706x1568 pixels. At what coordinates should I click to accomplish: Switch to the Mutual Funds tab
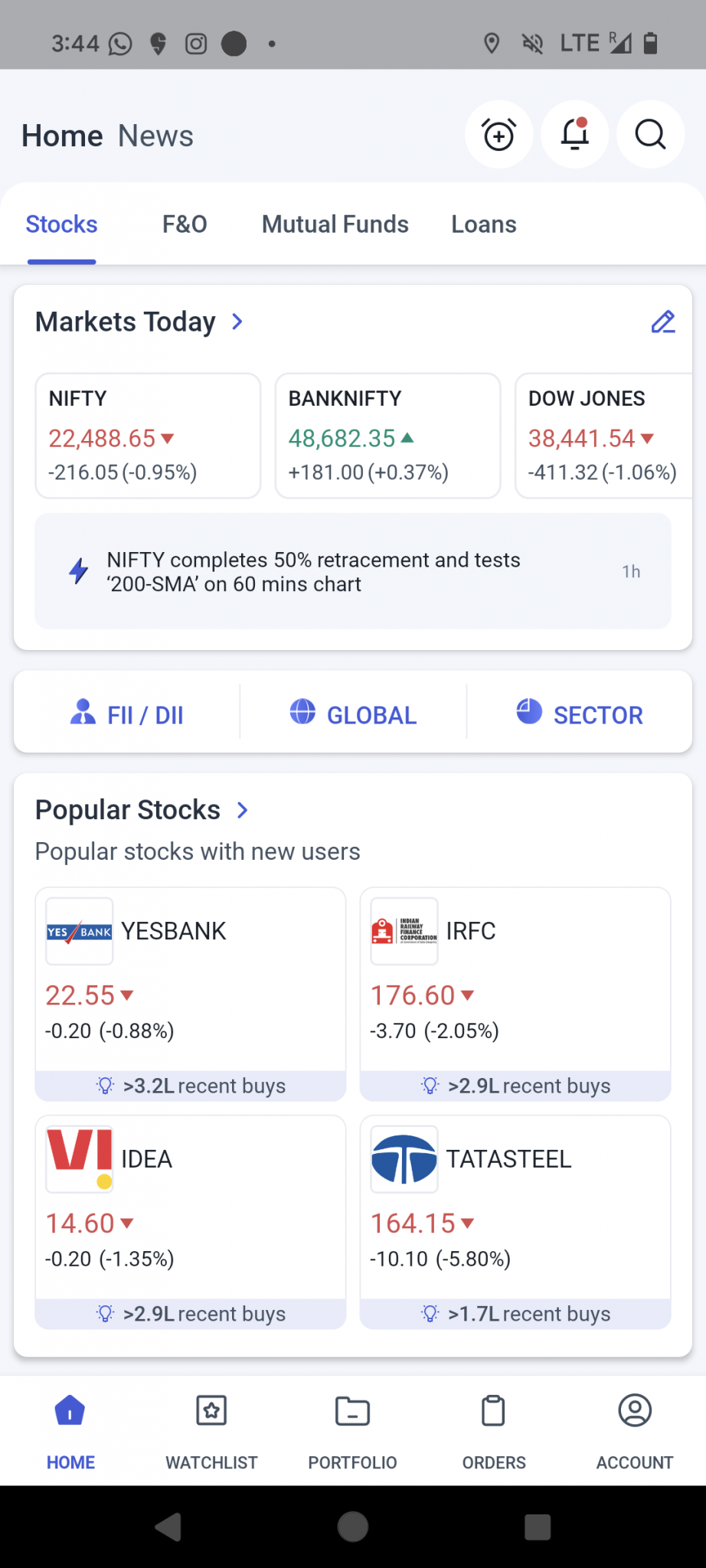[335, 224]
